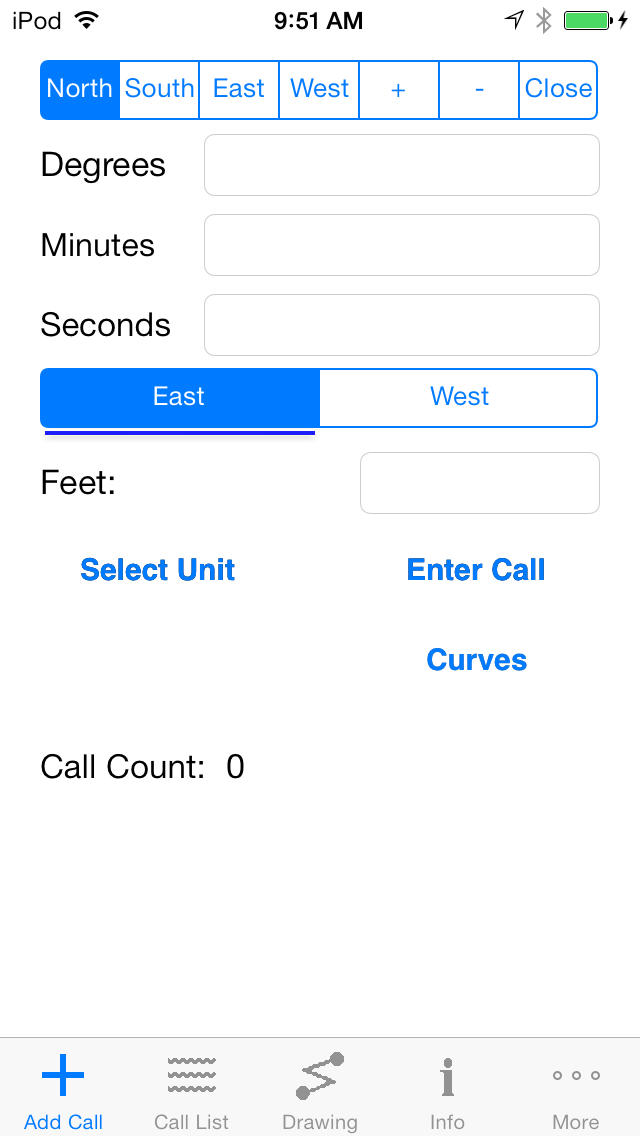Image resolution: width=640 pixels, height=1136 pixels.
Task: Enter the Seconds field
Action: point(402,325)
